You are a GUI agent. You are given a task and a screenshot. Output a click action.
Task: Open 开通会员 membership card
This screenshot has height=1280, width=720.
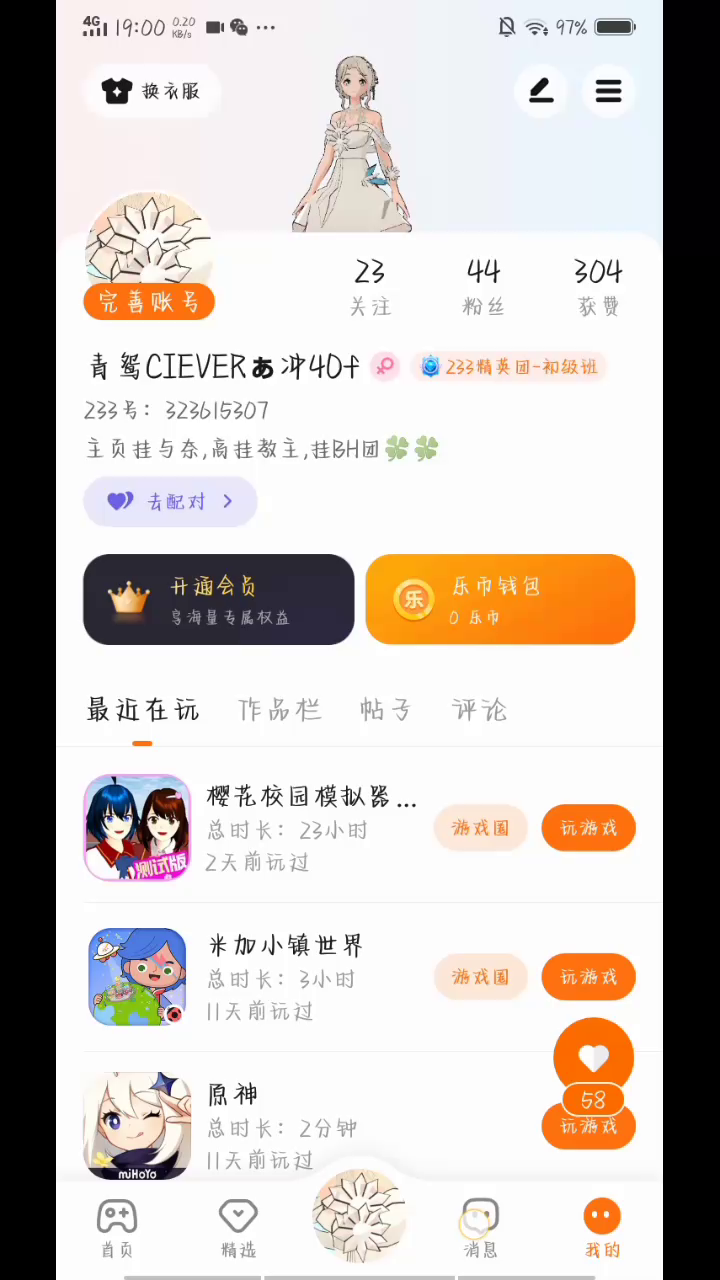[219, 599]
